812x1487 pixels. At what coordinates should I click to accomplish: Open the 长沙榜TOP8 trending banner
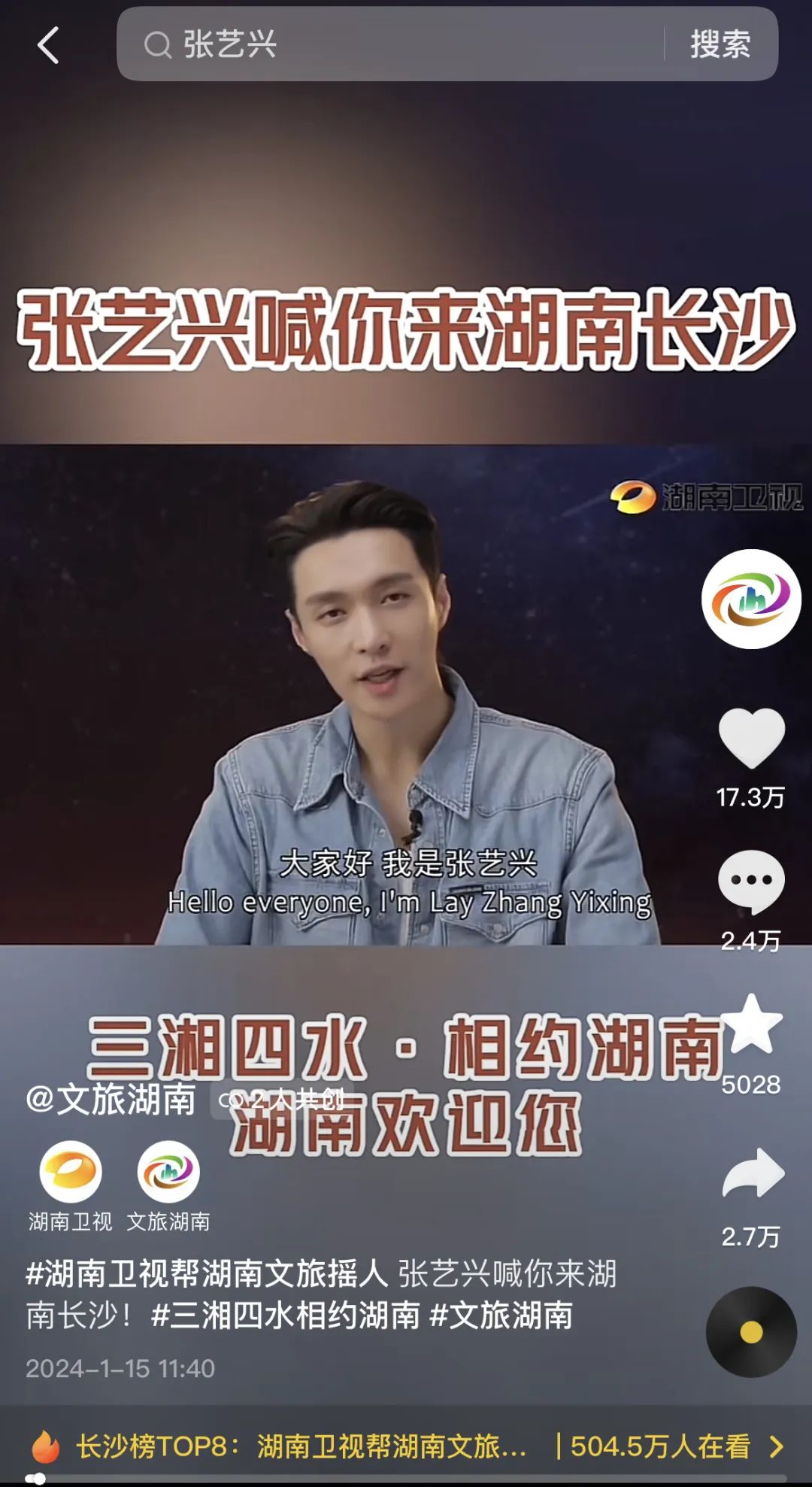406,1446
